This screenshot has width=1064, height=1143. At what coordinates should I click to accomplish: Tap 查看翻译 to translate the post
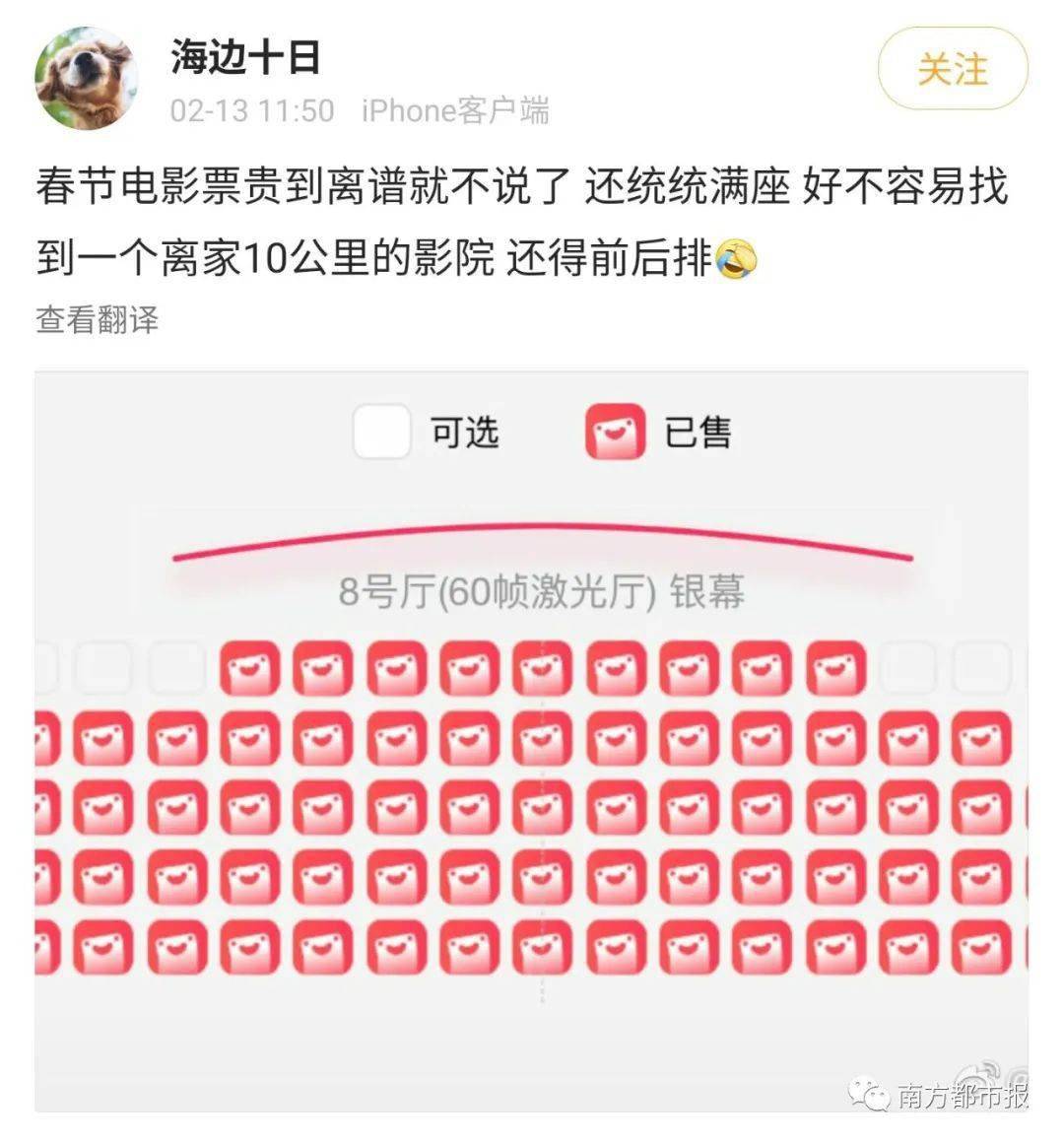(x=97, y=320)
